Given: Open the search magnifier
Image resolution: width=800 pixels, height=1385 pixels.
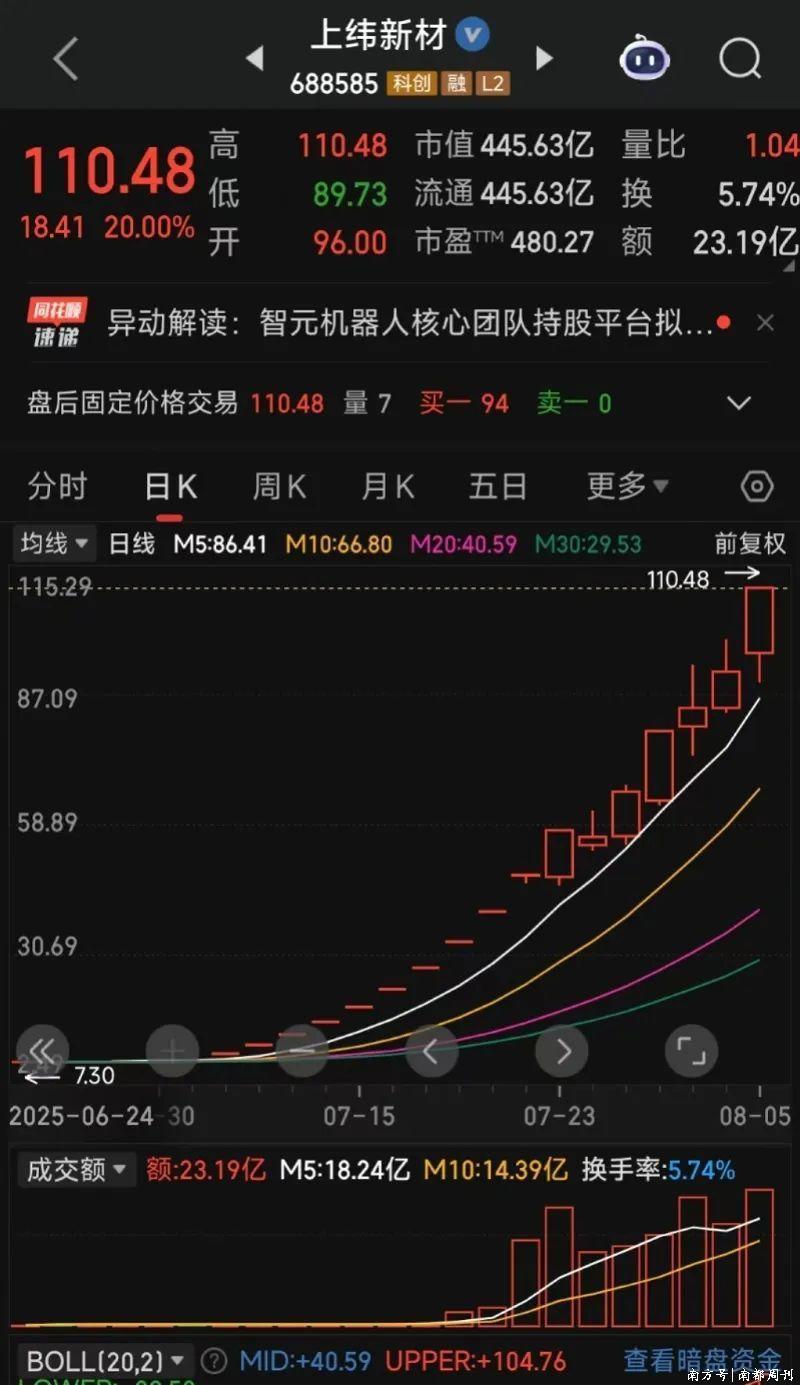Looking at the screenshot, I should [x=740, y=60].
